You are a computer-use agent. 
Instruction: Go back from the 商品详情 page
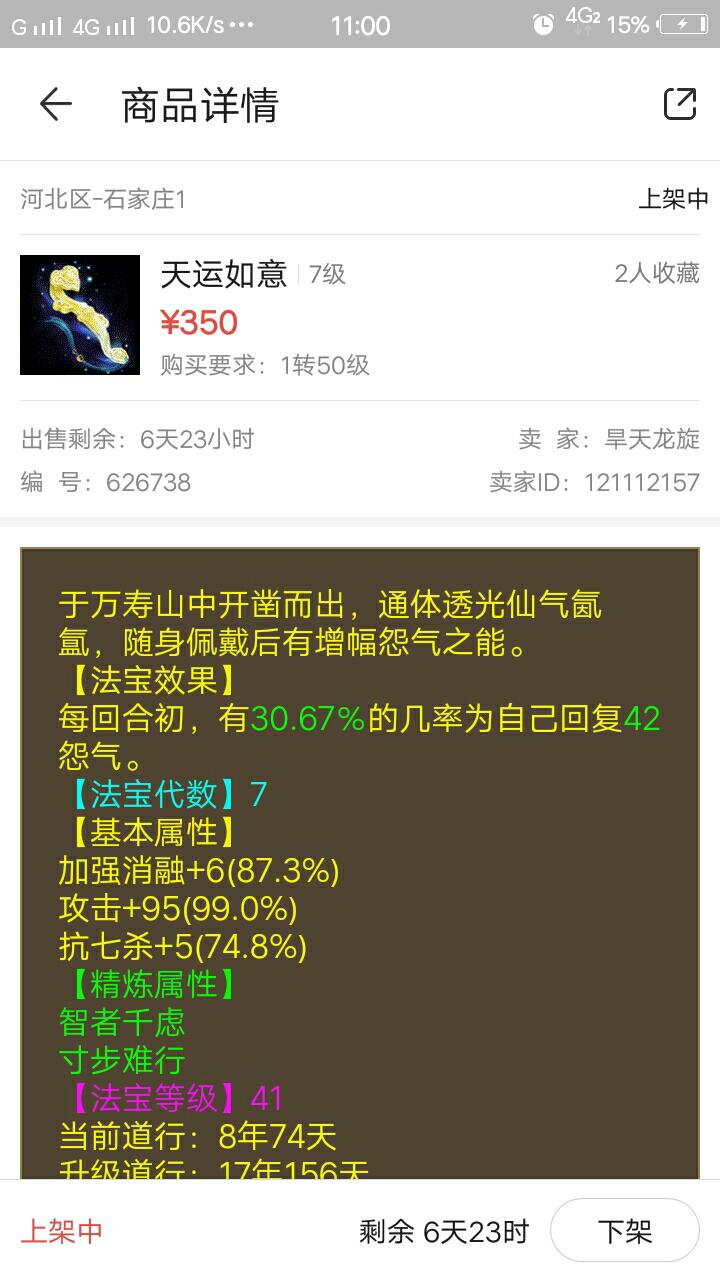56,104
